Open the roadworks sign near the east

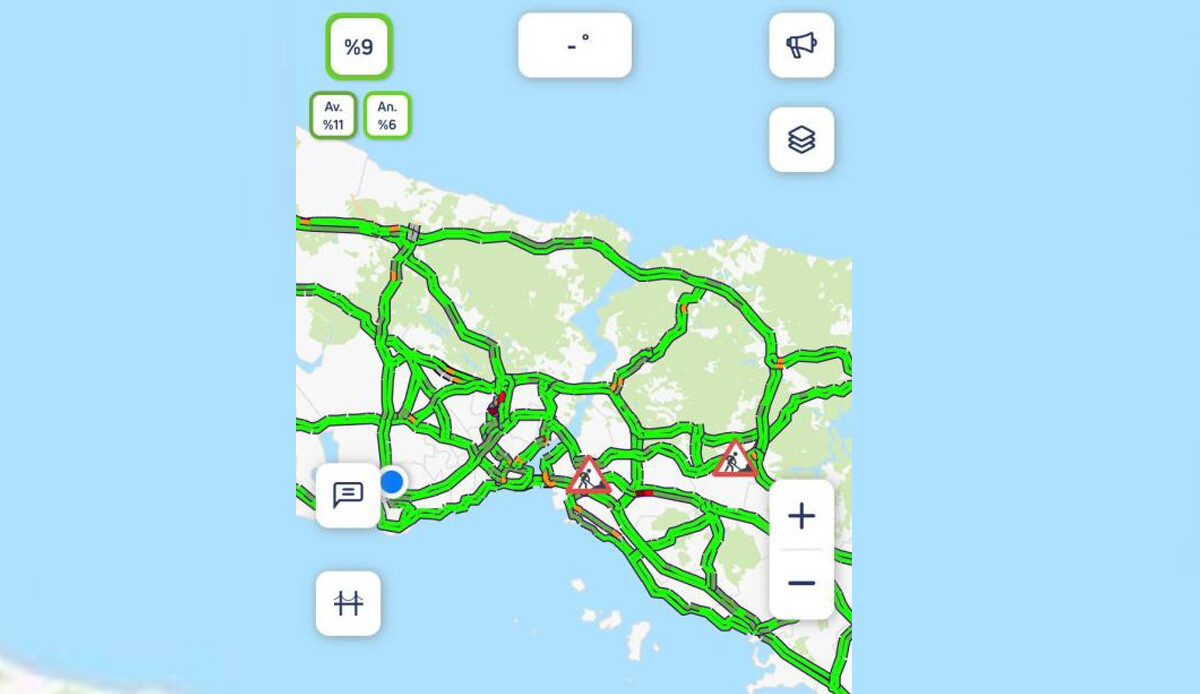coord(734,459)
